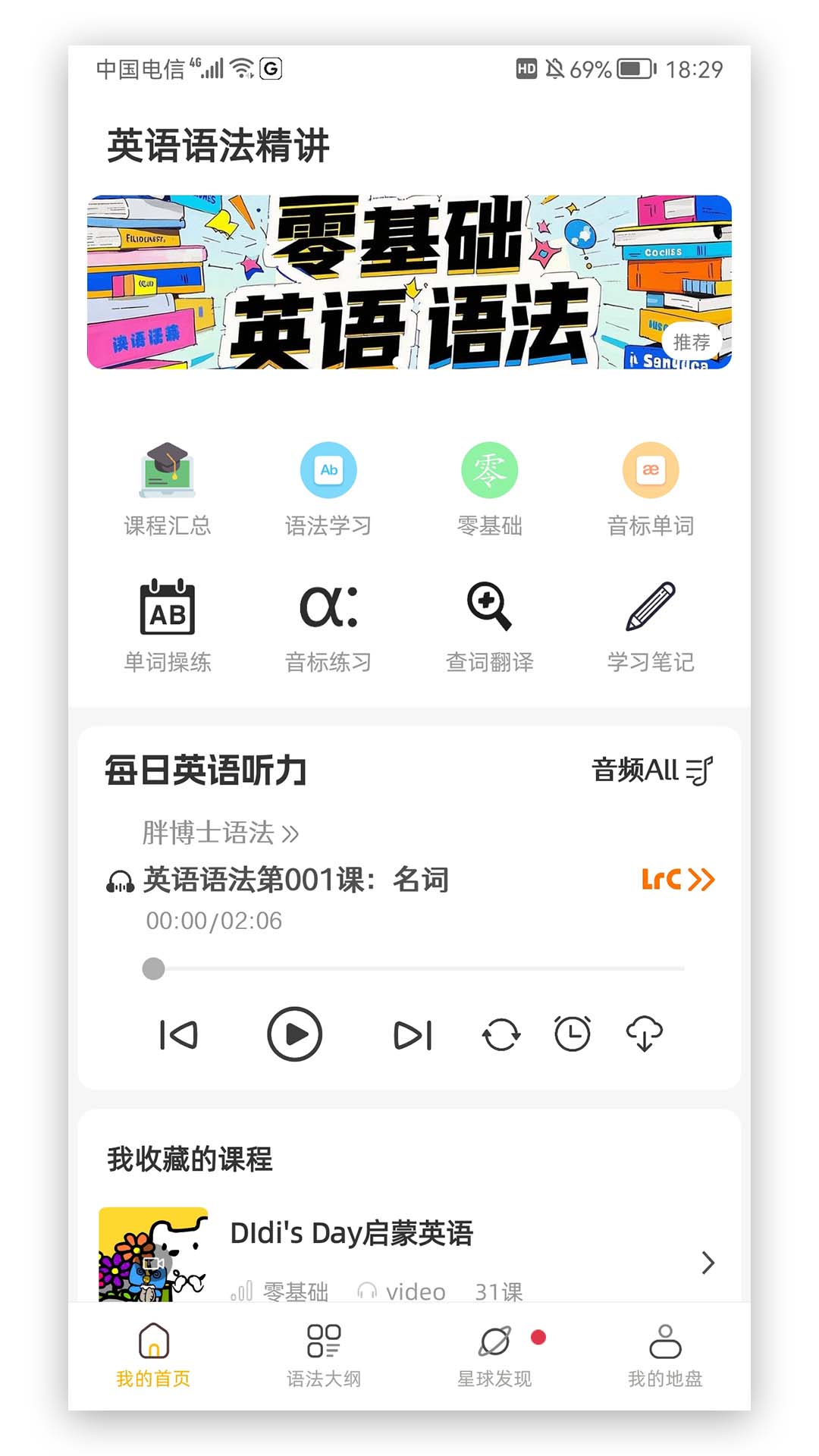Open 音频All audio list

click(654, 770)
